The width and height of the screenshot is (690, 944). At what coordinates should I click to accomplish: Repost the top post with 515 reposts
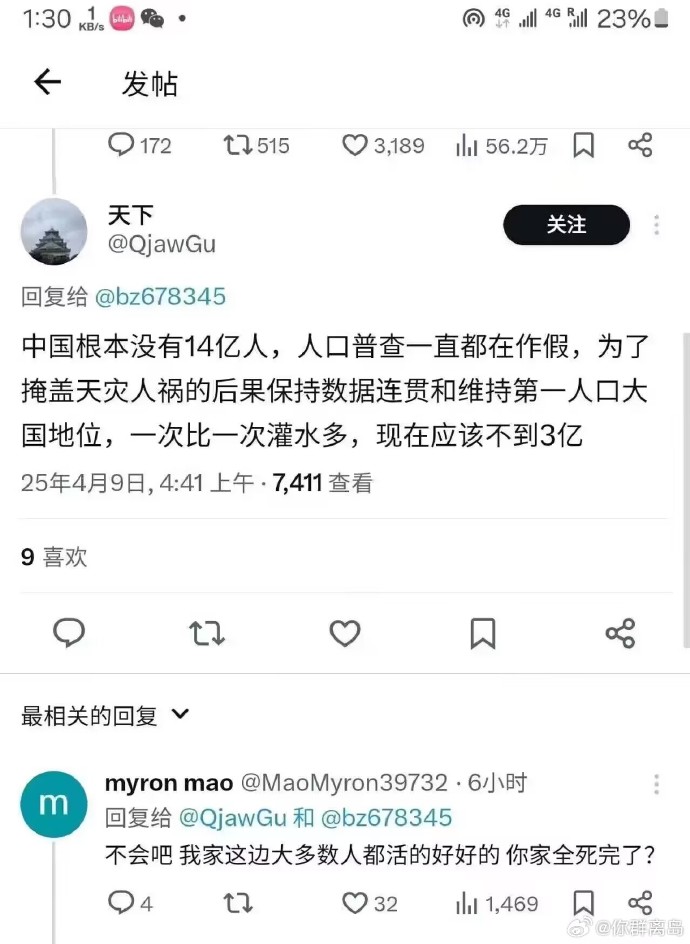[x=238, y=146]
